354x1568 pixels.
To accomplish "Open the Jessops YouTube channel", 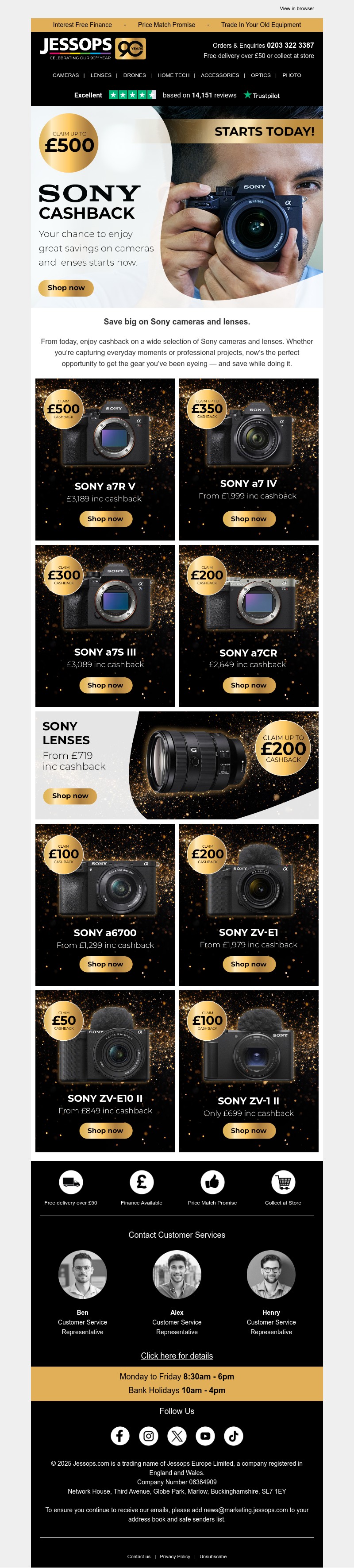I will pyautogui.click(x=206, y=1436).
